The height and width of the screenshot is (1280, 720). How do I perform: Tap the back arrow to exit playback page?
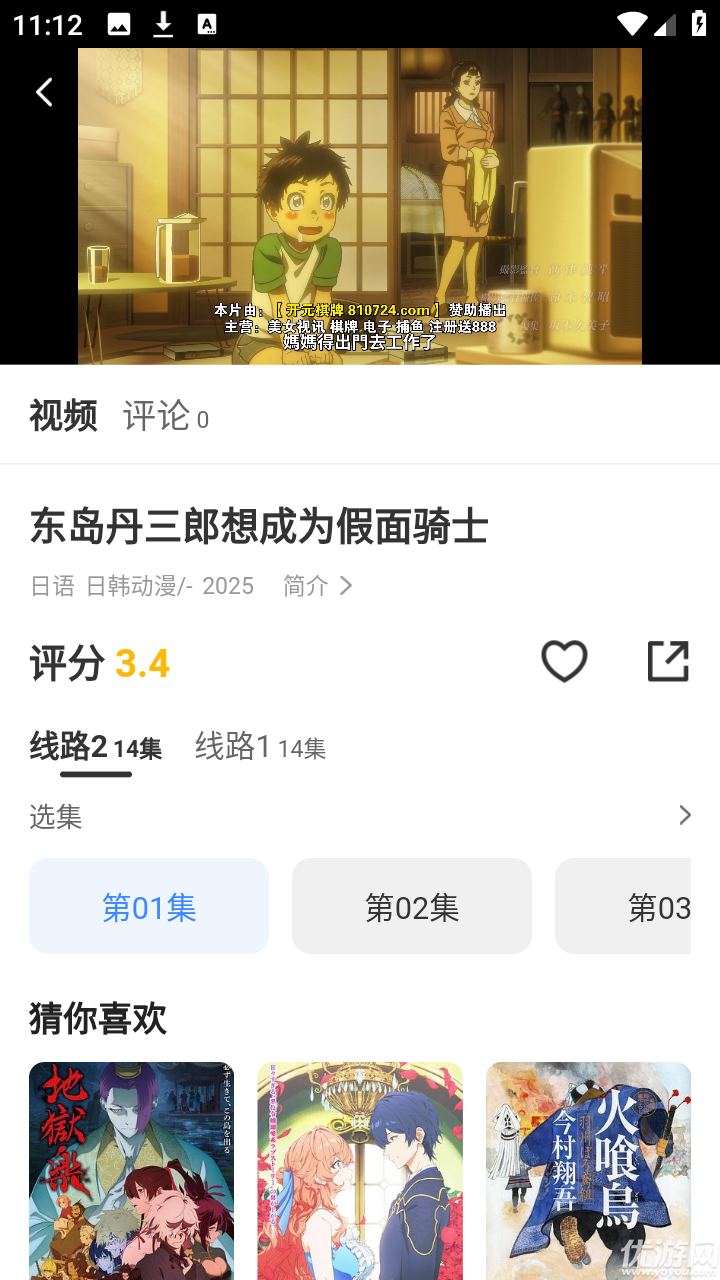(x=43, y=91)
